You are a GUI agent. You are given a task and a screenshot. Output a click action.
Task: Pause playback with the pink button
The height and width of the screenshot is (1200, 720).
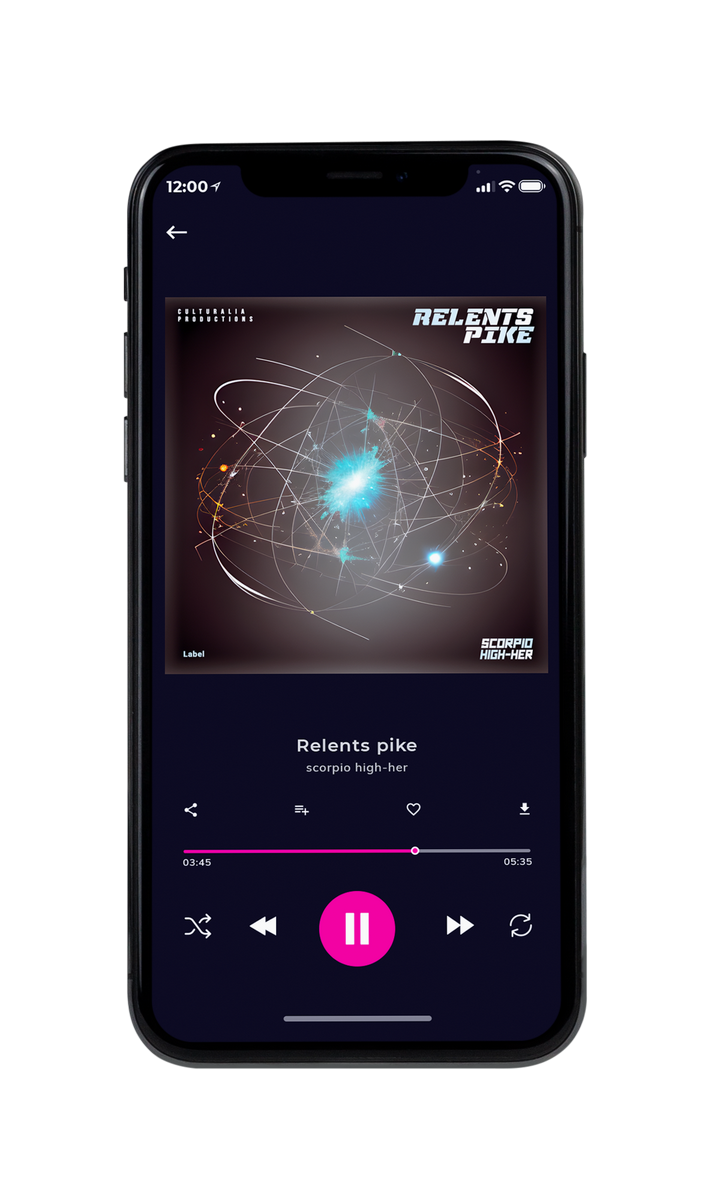pyautogui.click(x=357, y=928)
